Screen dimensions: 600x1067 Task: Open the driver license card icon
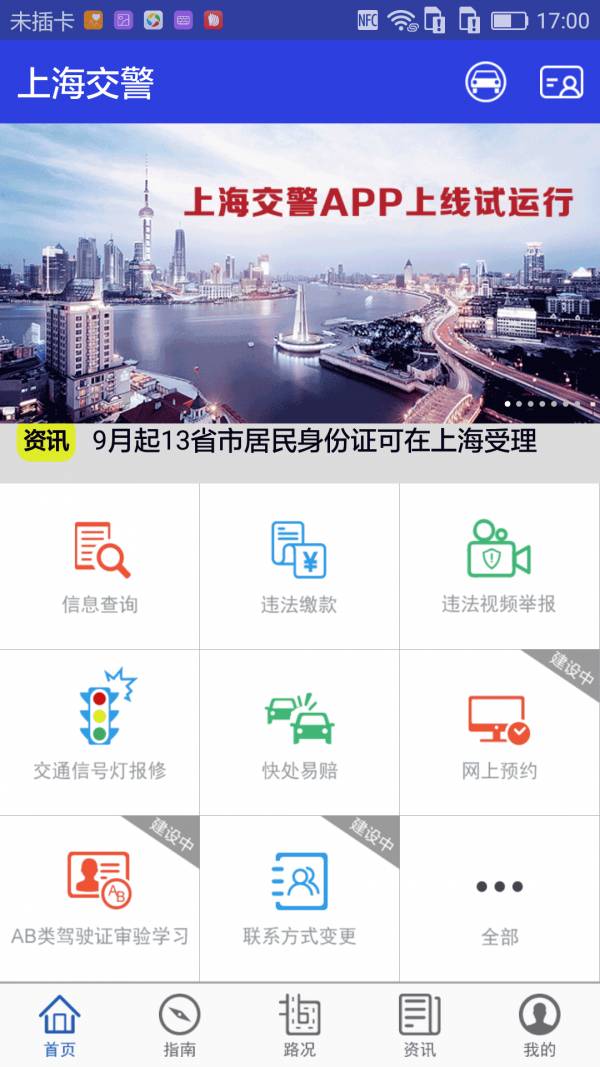(561, 82)
